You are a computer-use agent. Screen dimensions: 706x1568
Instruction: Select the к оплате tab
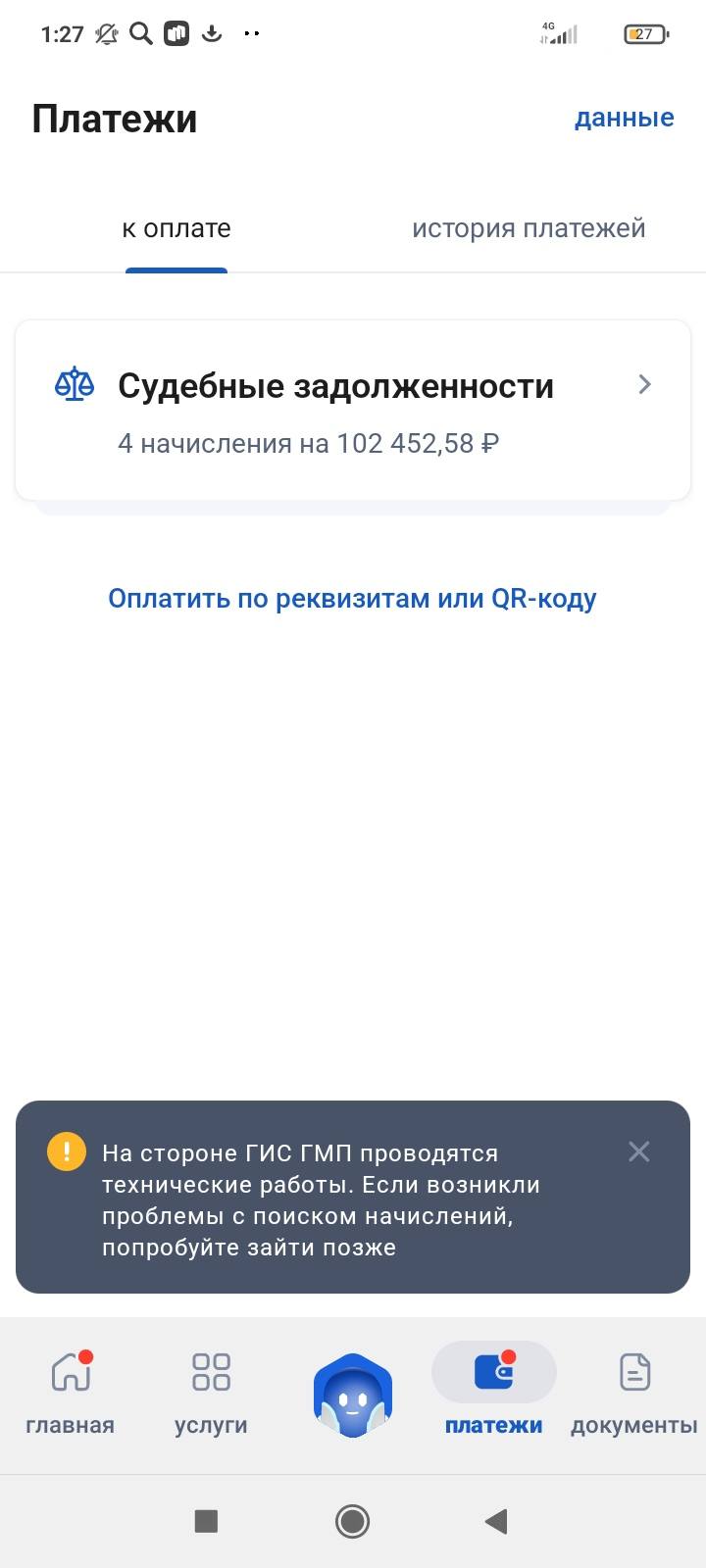coord(176,227)
